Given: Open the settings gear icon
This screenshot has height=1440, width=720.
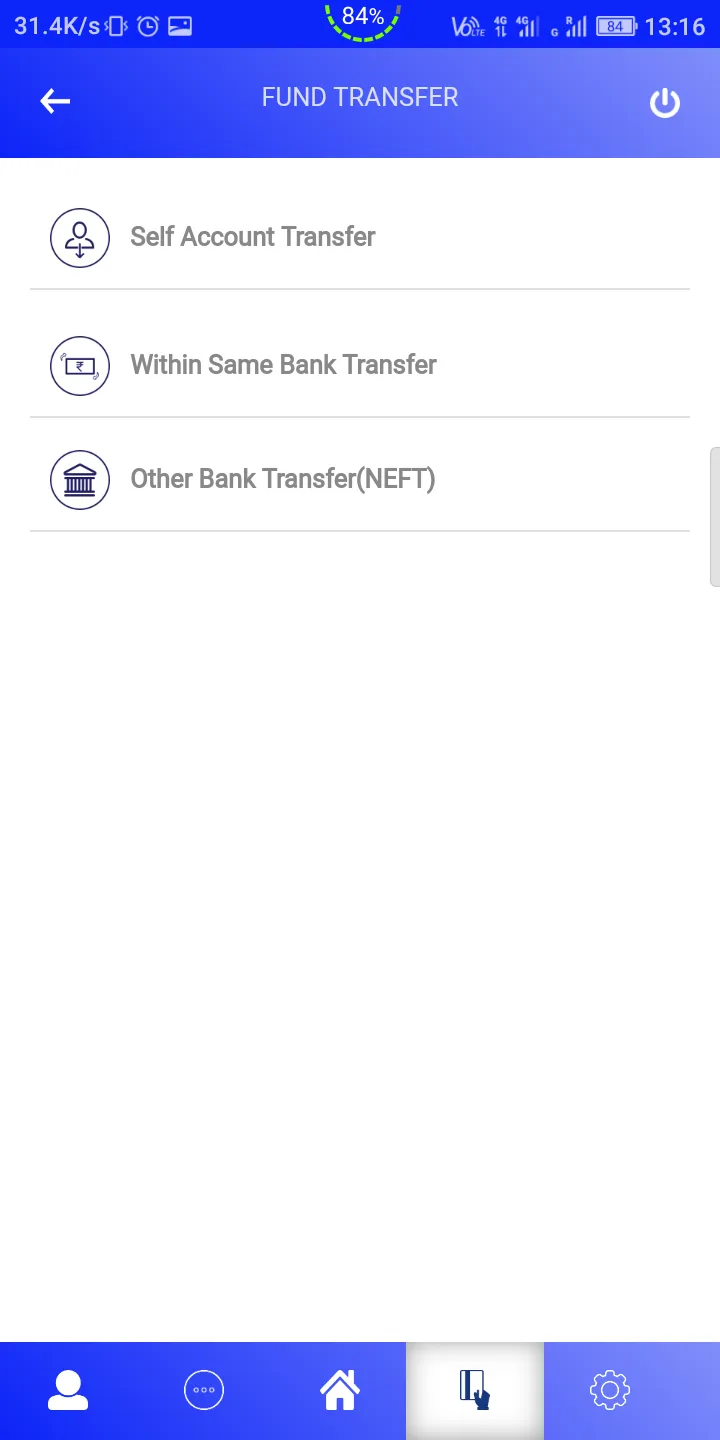Looking at the screenshot, I should tap(610, 1389).
